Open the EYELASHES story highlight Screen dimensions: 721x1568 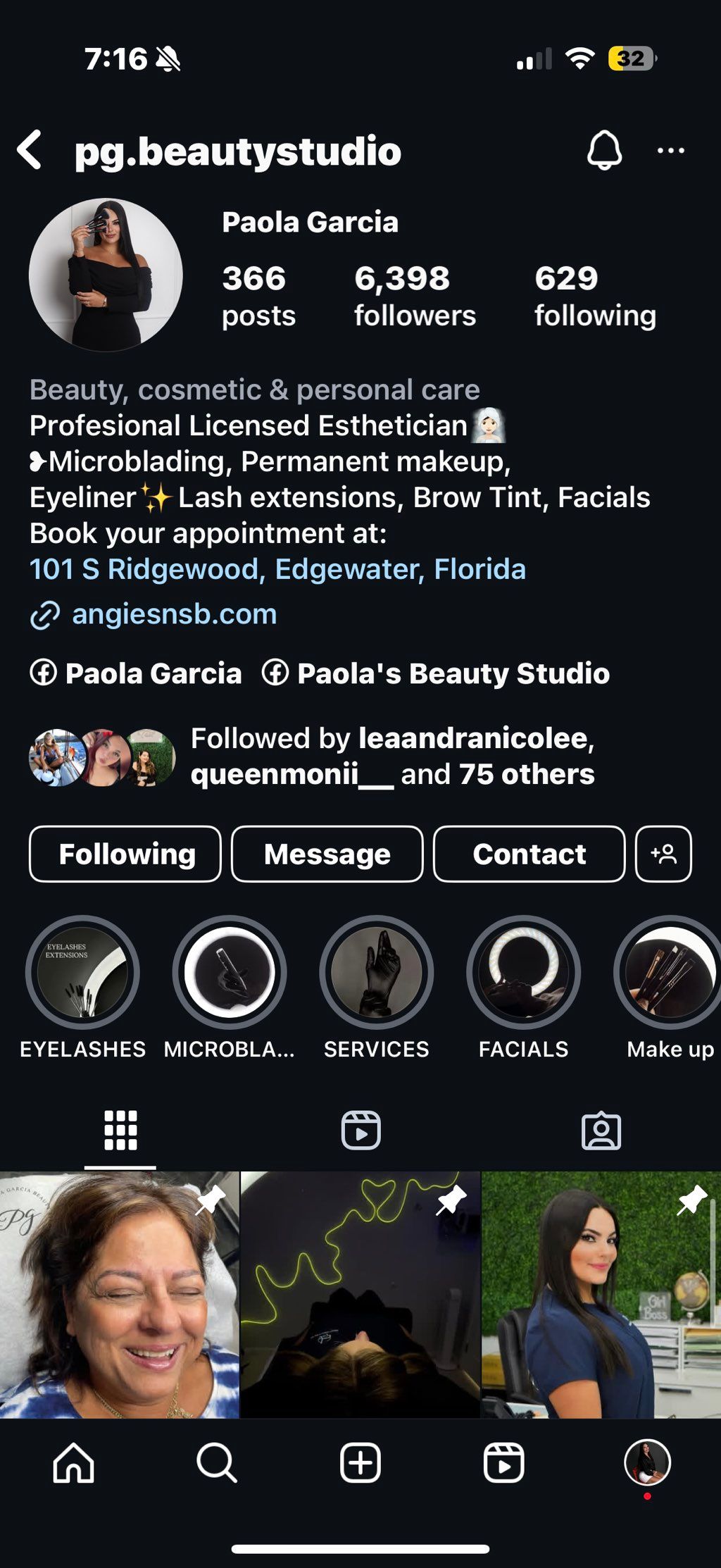pyautogui.click(x=82, y=972)
